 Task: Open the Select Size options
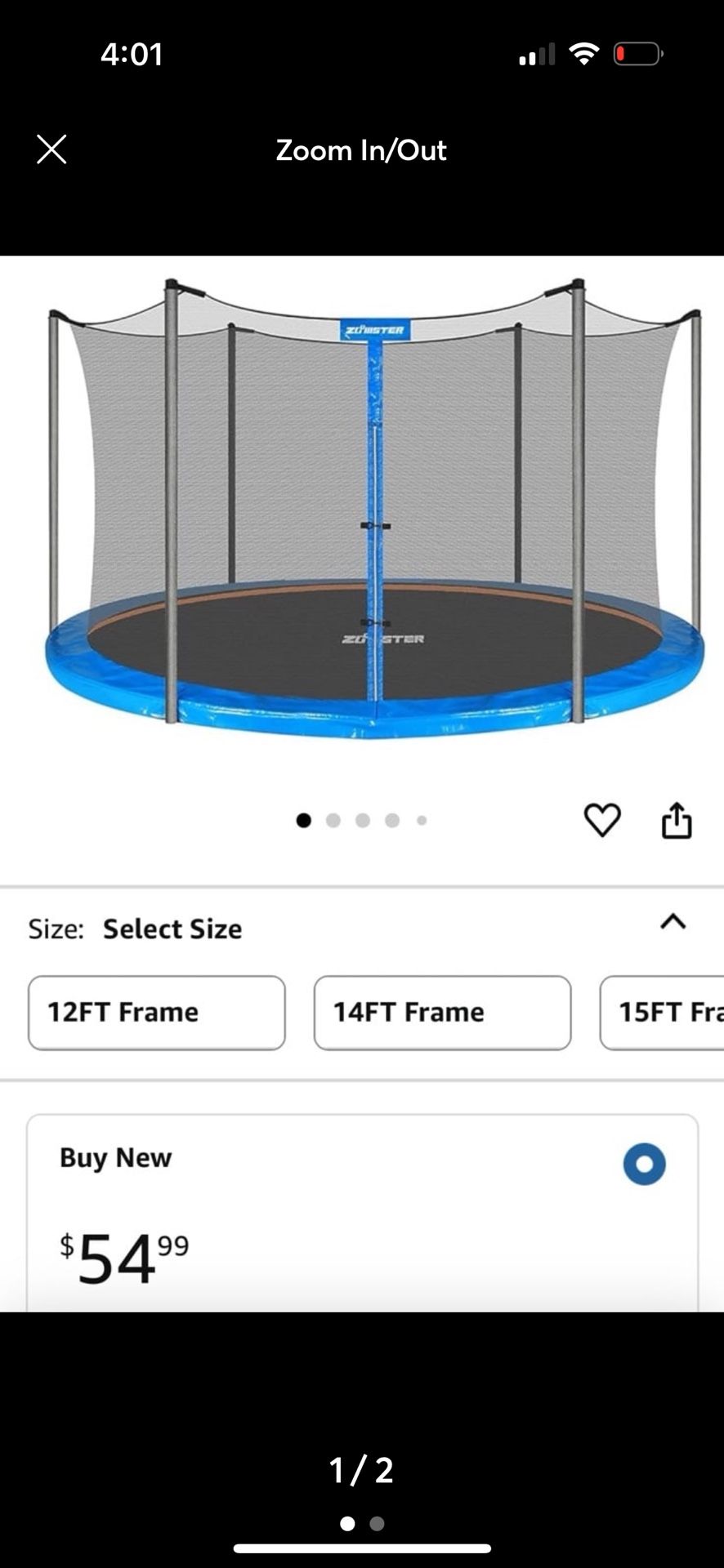[x=172, y=929]
